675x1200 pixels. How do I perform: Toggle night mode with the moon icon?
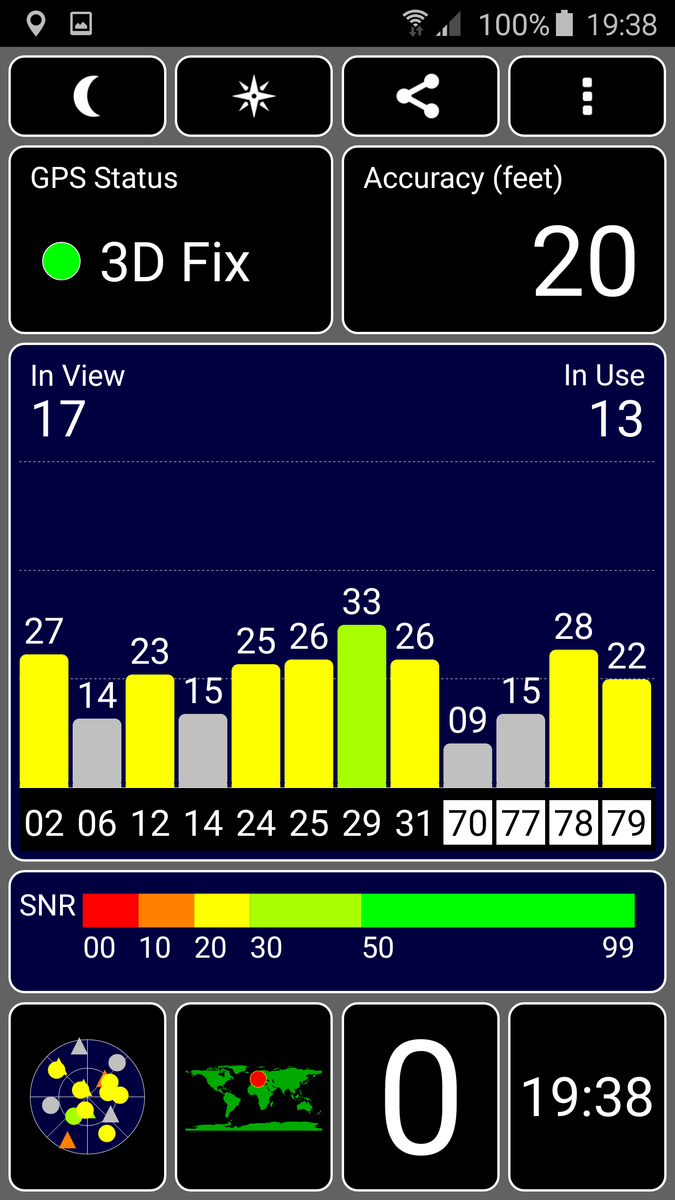pos(87,96)
